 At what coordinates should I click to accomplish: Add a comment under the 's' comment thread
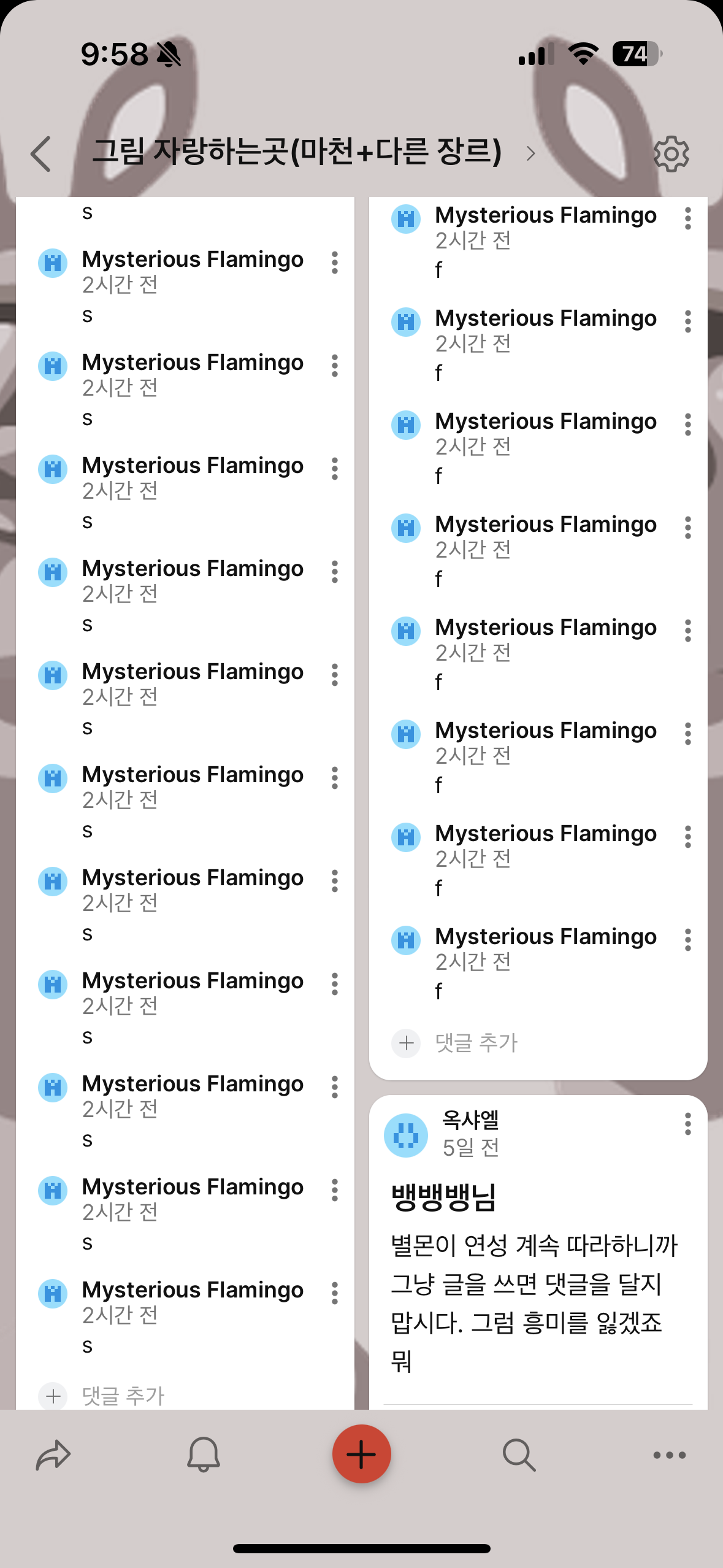click(123, 1396)
